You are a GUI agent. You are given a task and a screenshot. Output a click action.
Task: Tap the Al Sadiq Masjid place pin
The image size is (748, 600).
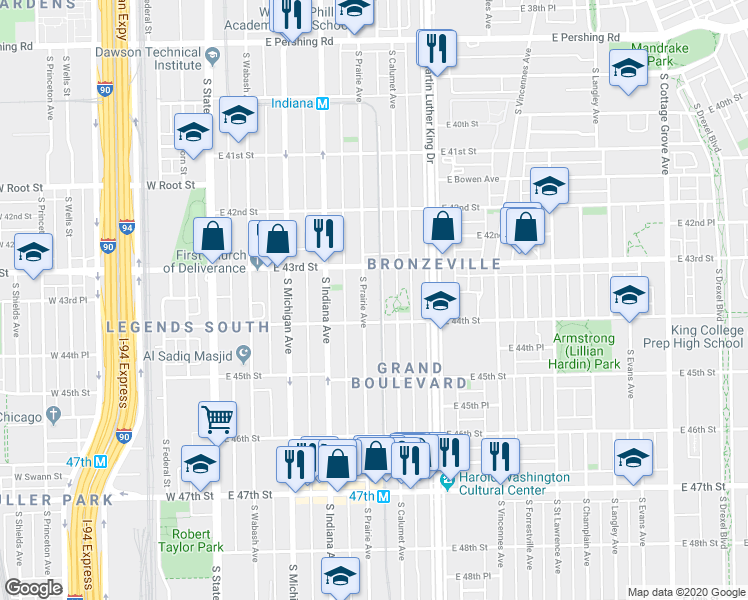click(x=244, y=354)
